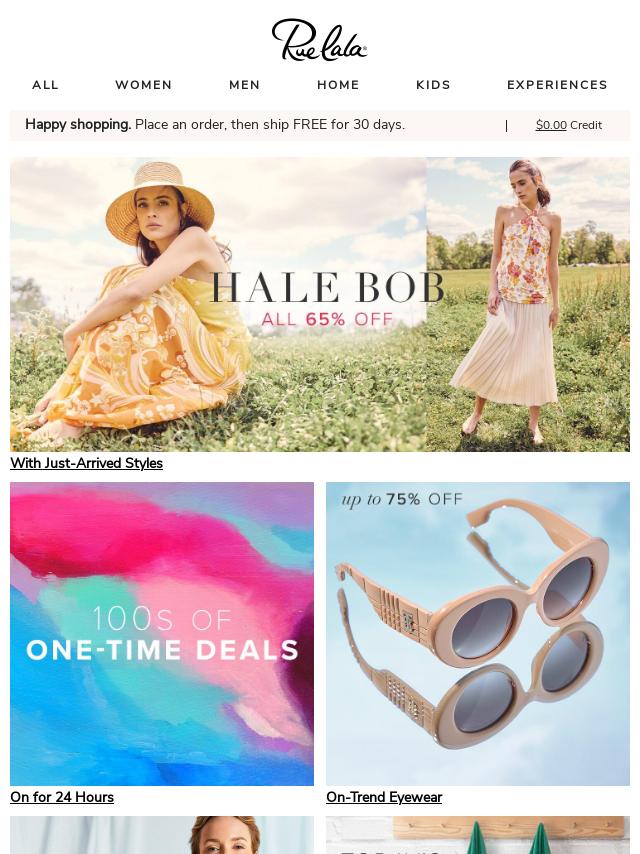The height and width of the screenshot is (854, 640).
Task: Browse the KIDS category
Action: (433, 85)
